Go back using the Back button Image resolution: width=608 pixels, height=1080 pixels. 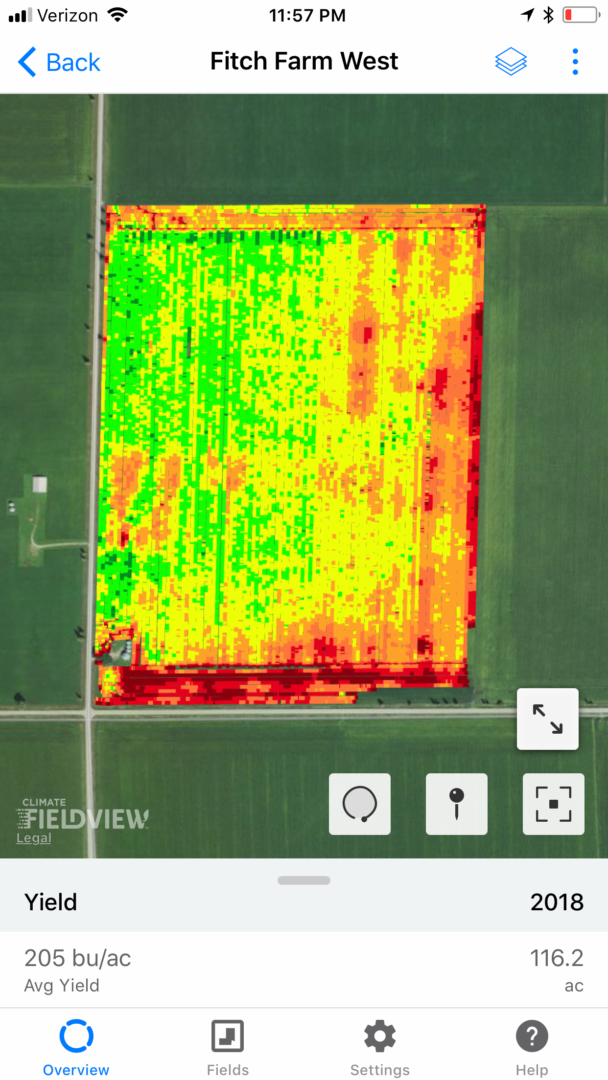[x=60, y=62]
